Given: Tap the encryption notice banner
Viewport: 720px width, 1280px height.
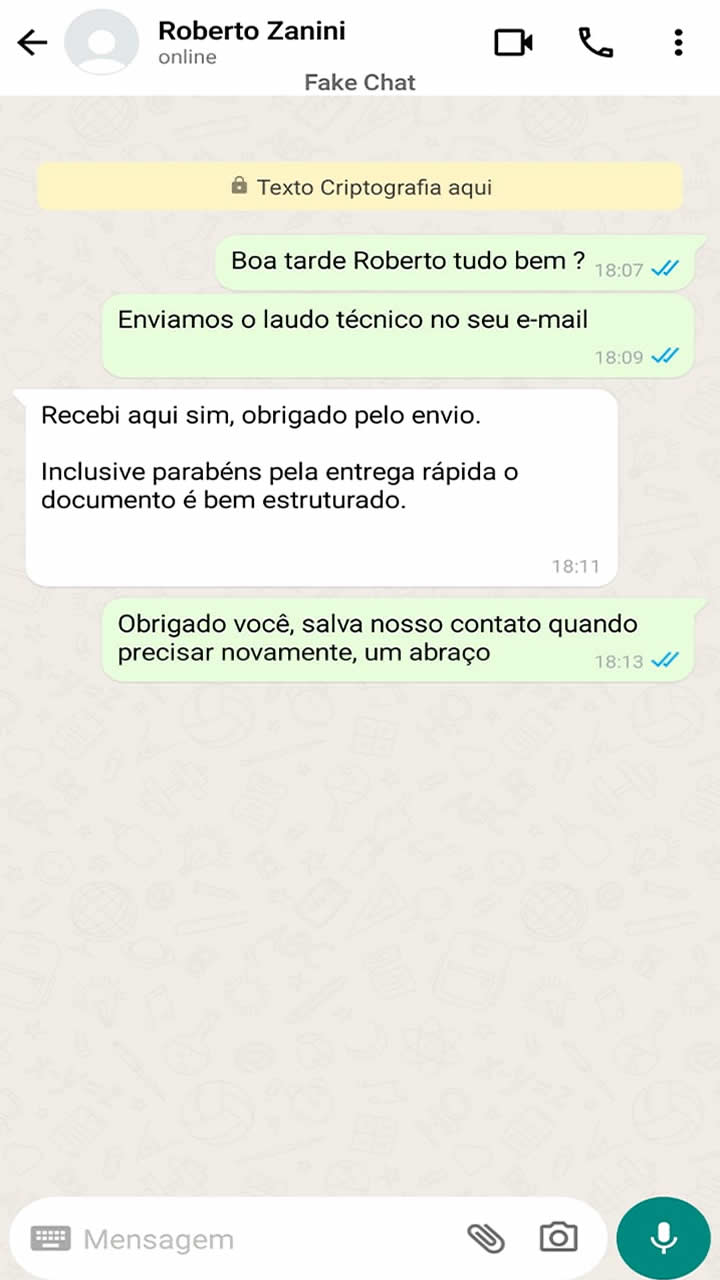Looking at the screenshot, I should [x=360, y=187].
